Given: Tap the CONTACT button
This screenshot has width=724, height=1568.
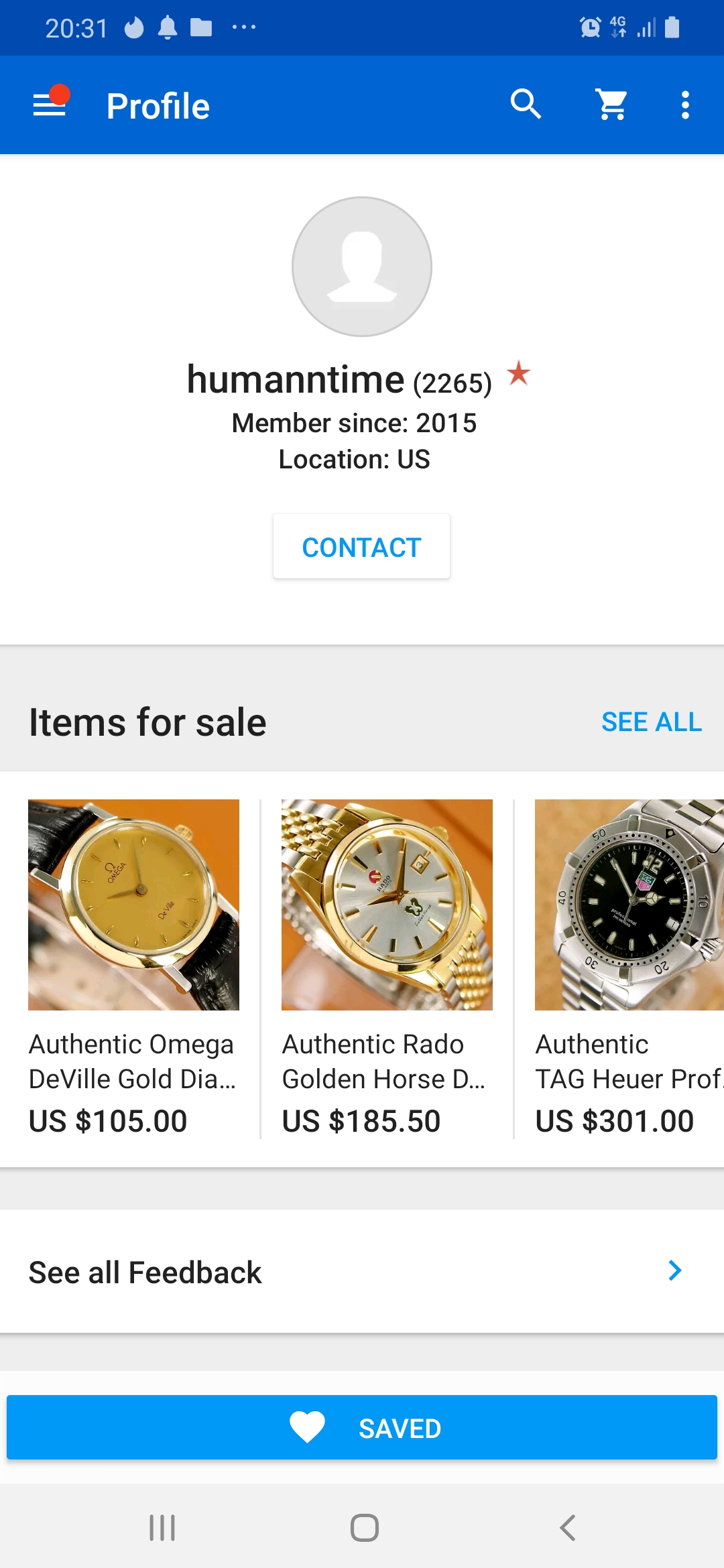Looking at the screenshot, I should tap(361, 547).
